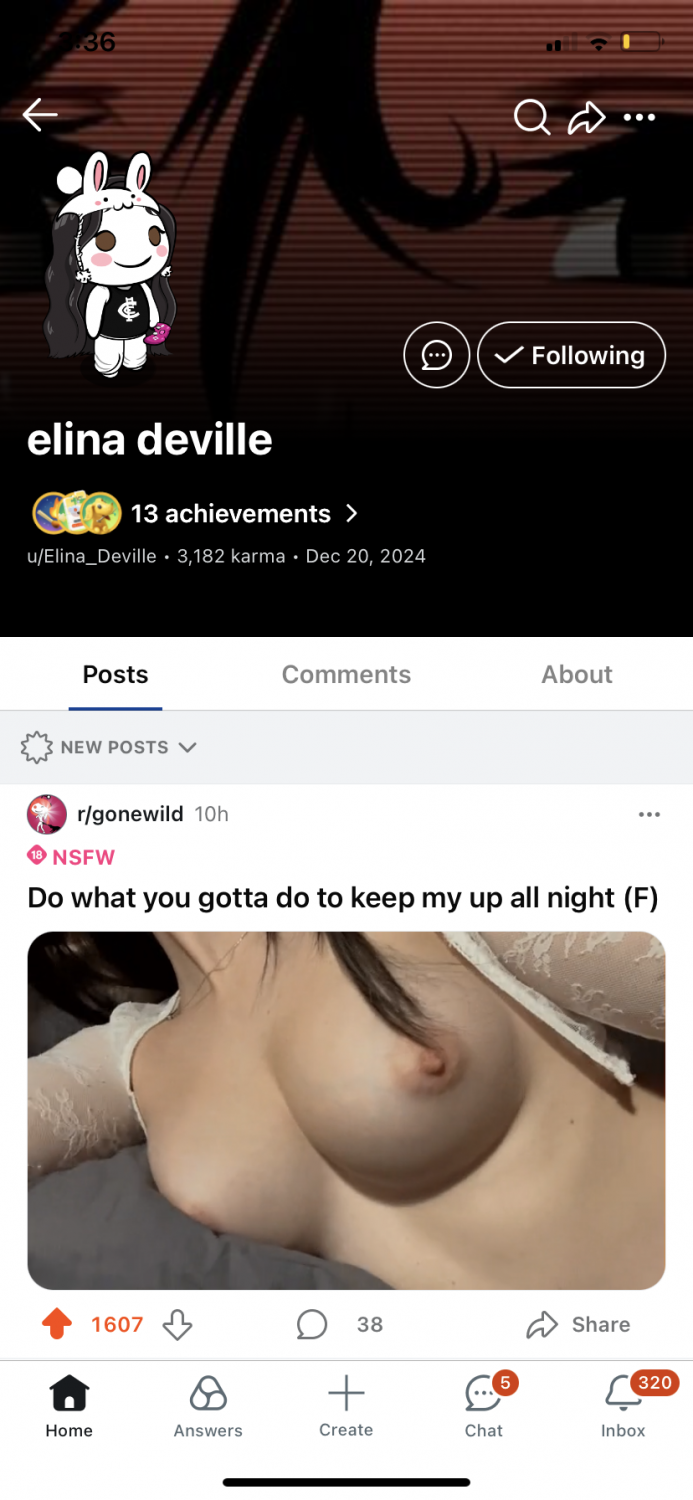Go back using the arrow
The image size is (693, 1500).
pos(40,116)
